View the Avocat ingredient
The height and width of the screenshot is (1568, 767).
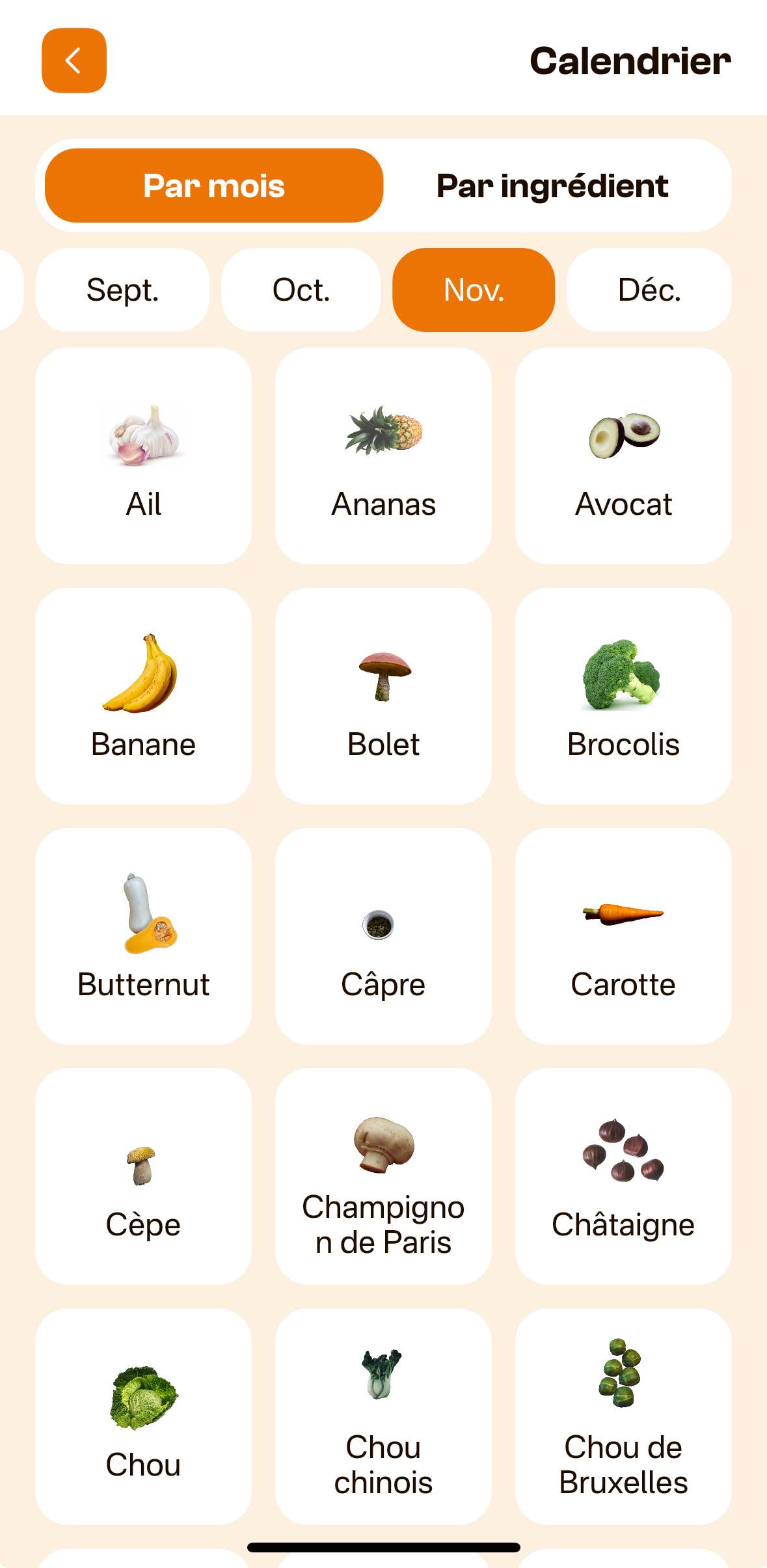[x=623, y=456]
